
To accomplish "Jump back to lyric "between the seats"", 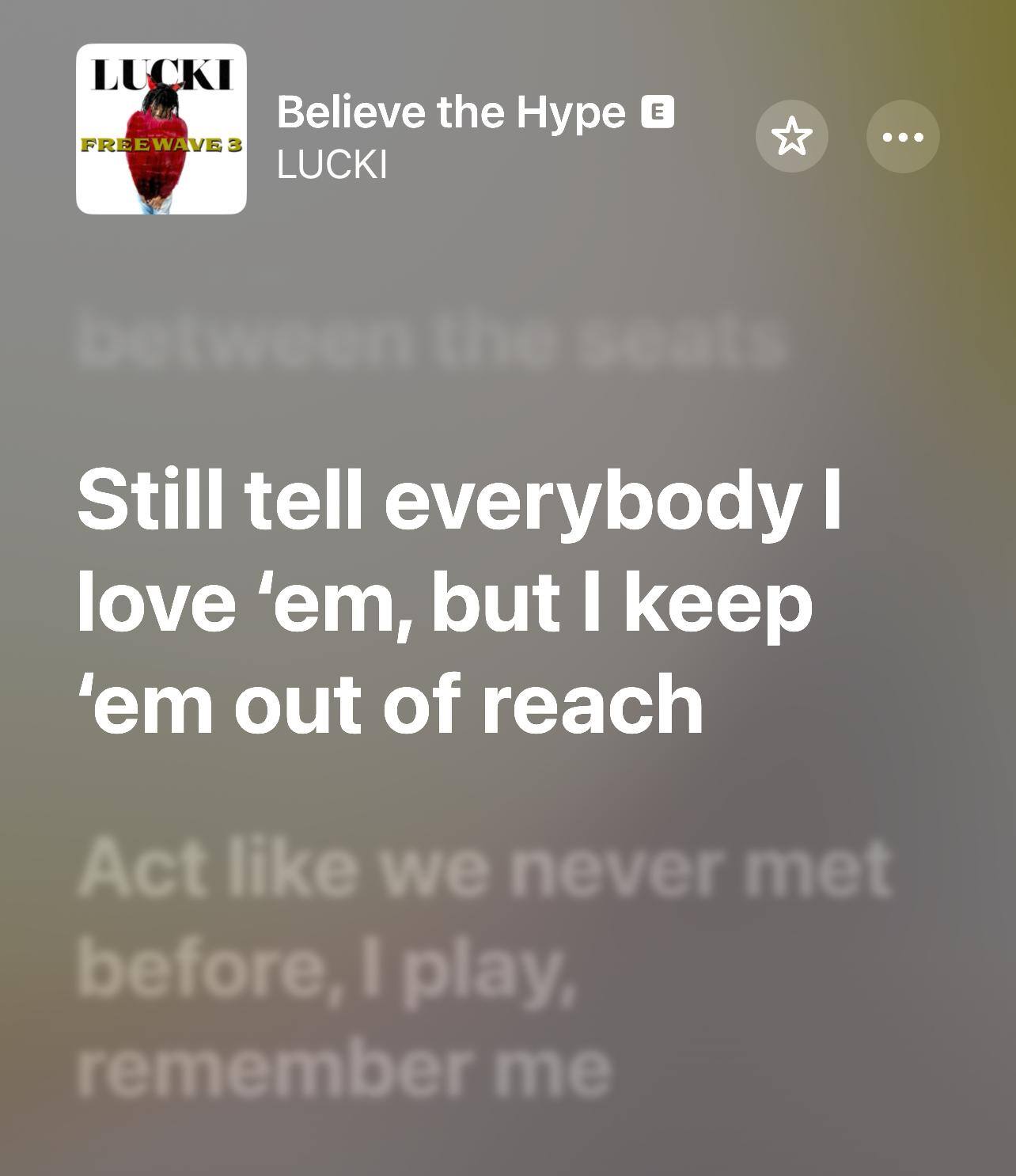I will (432, 340).
